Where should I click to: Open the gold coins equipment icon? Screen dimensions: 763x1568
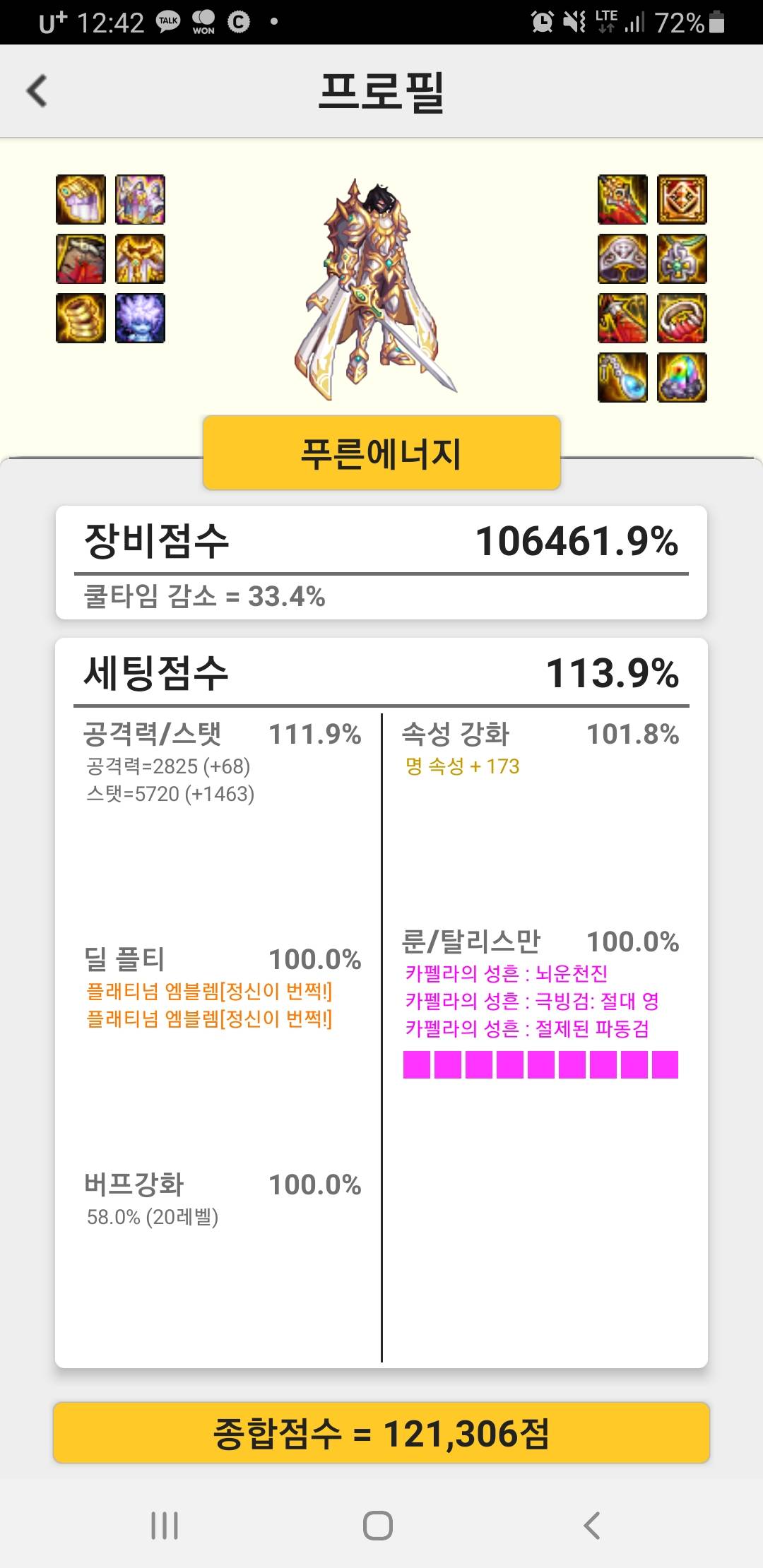(81, 319)
